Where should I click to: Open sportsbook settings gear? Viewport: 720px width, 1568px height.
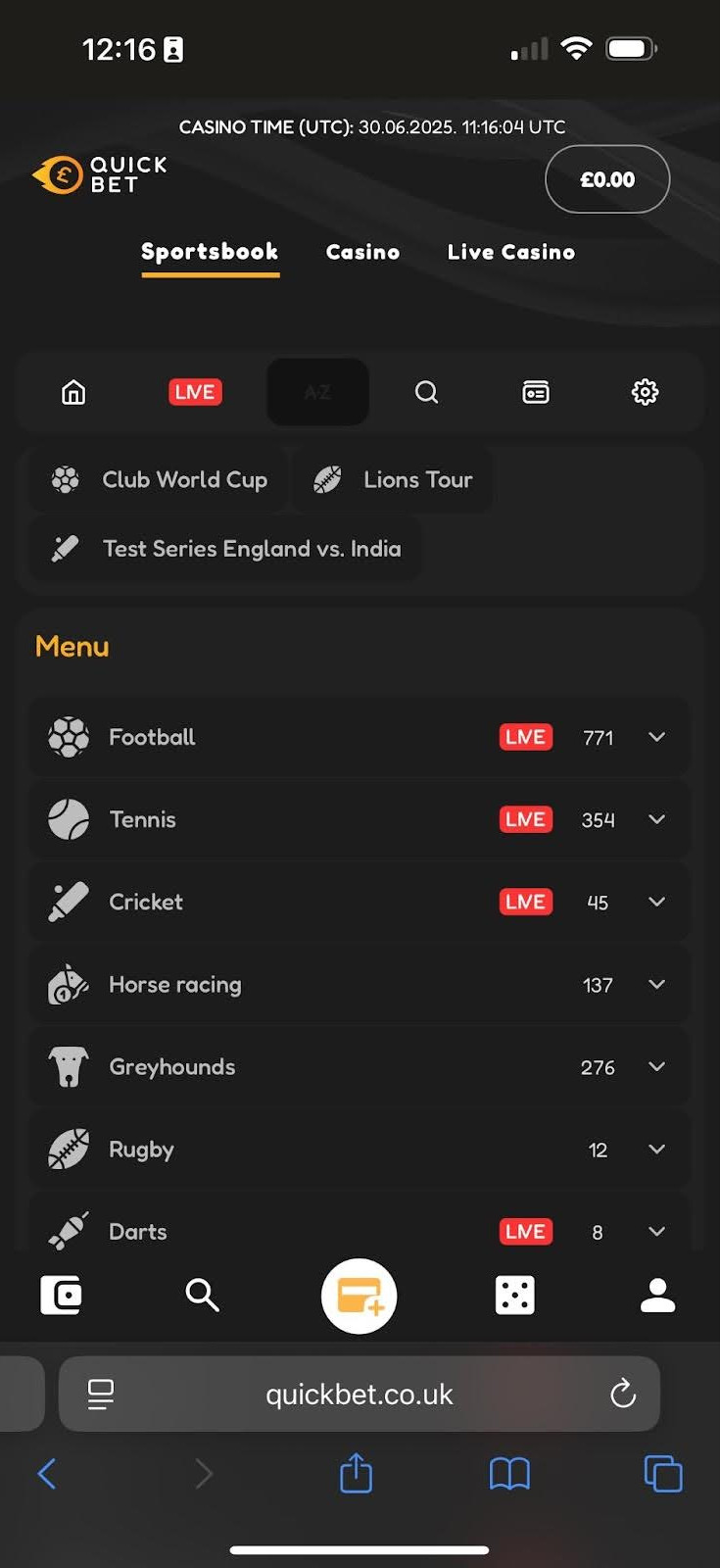click(x=645, y=392)
